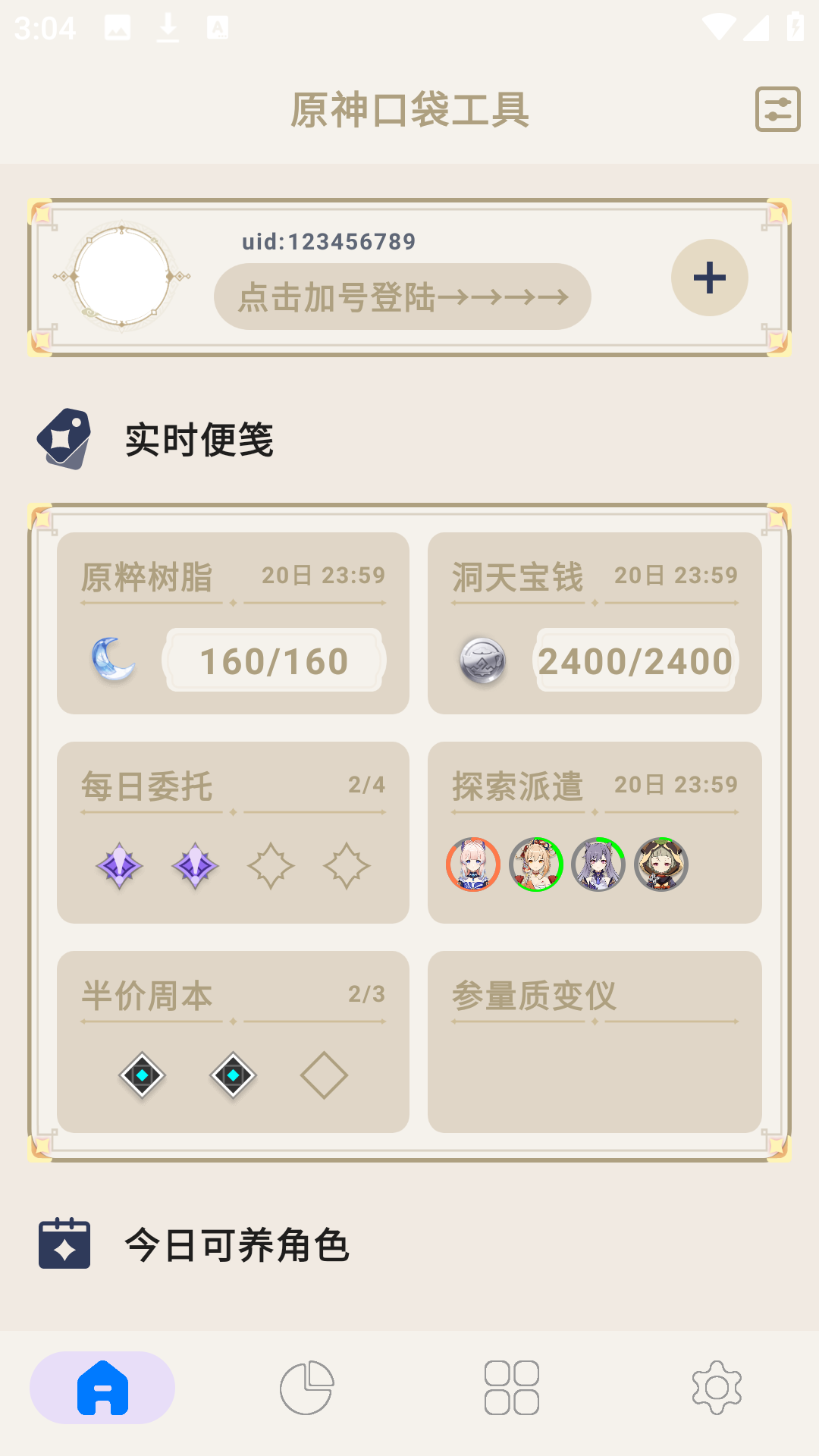
Task: Open the filter settings icon in the header
Action: 777,109
